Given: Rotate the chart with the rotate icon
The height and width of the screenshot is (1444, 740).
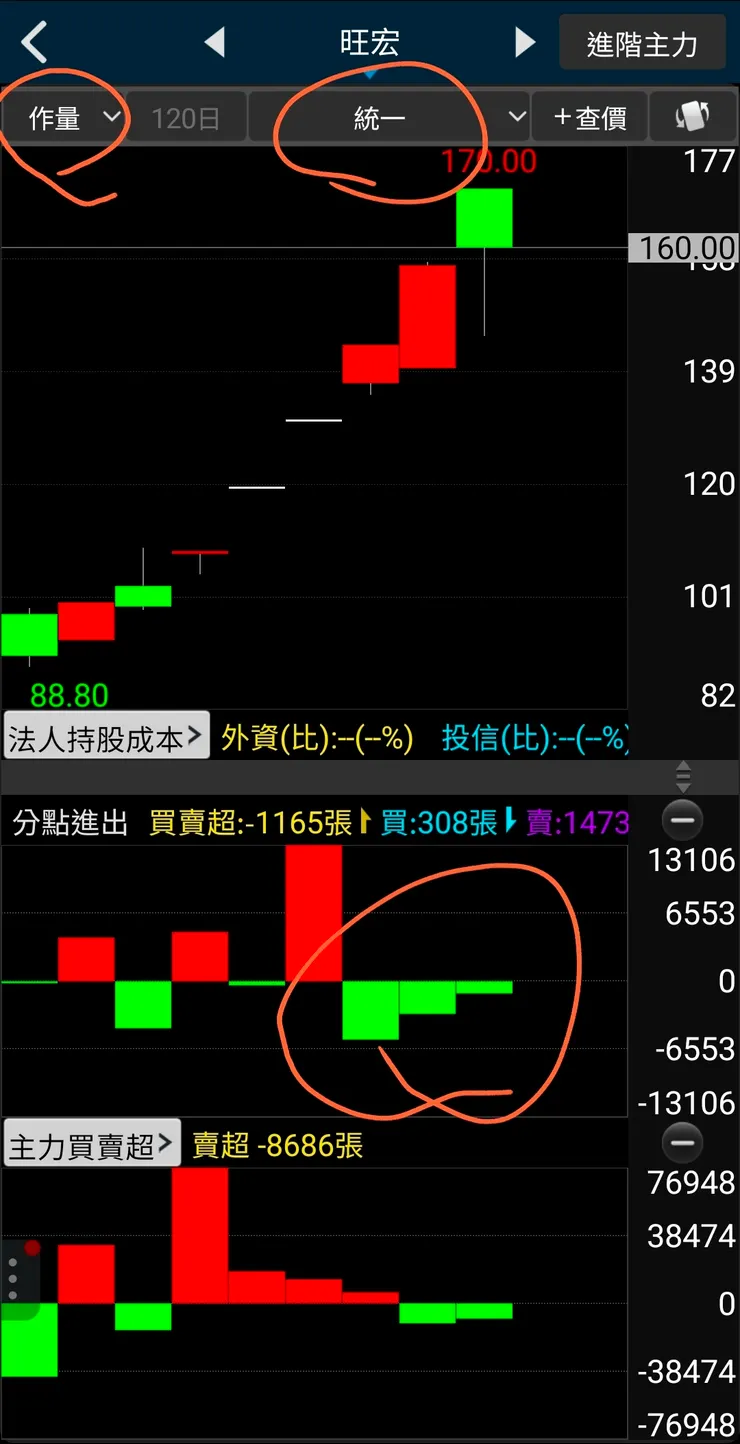Looking at the screenshot, I should tap(692, 118).
